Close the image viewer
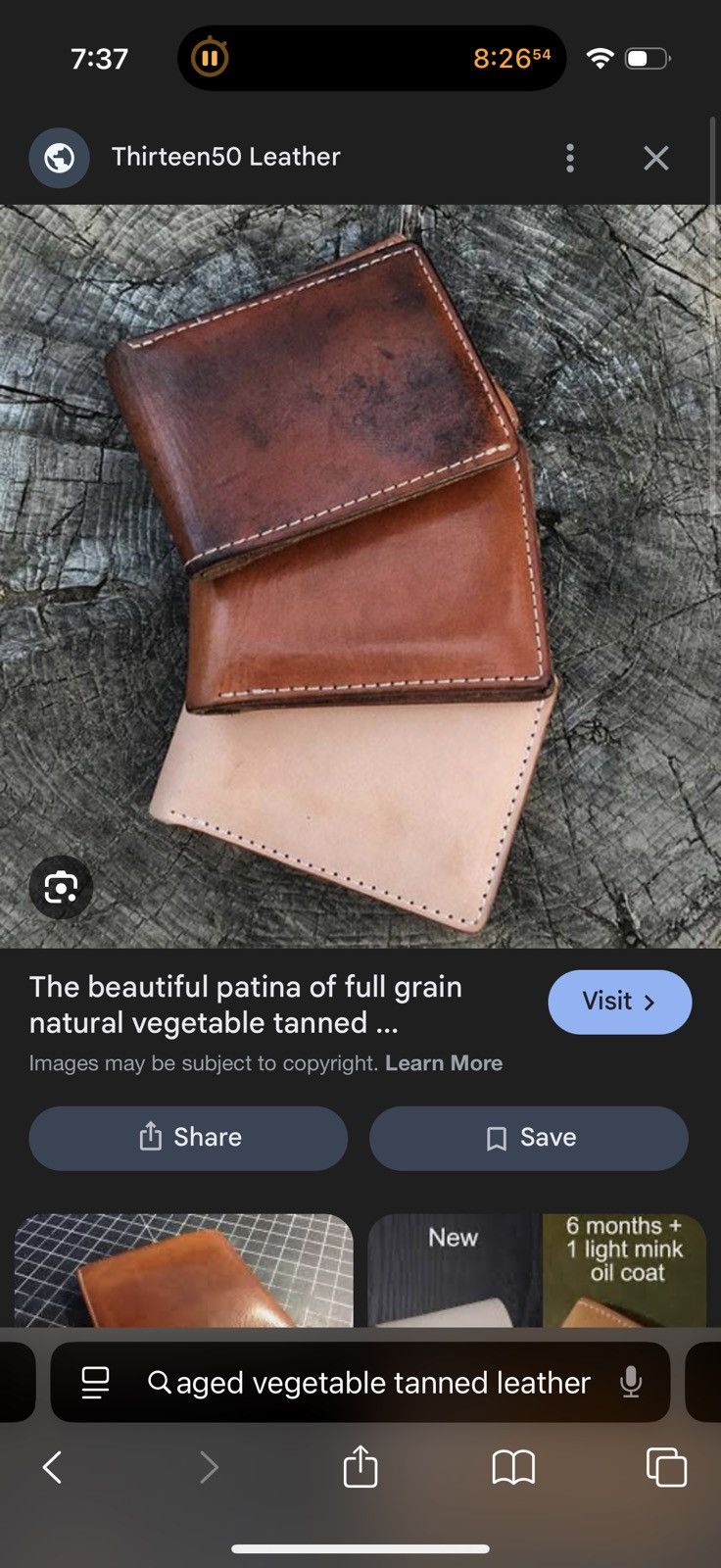The height and width of the screenshot is (1568, 721). 656,158
